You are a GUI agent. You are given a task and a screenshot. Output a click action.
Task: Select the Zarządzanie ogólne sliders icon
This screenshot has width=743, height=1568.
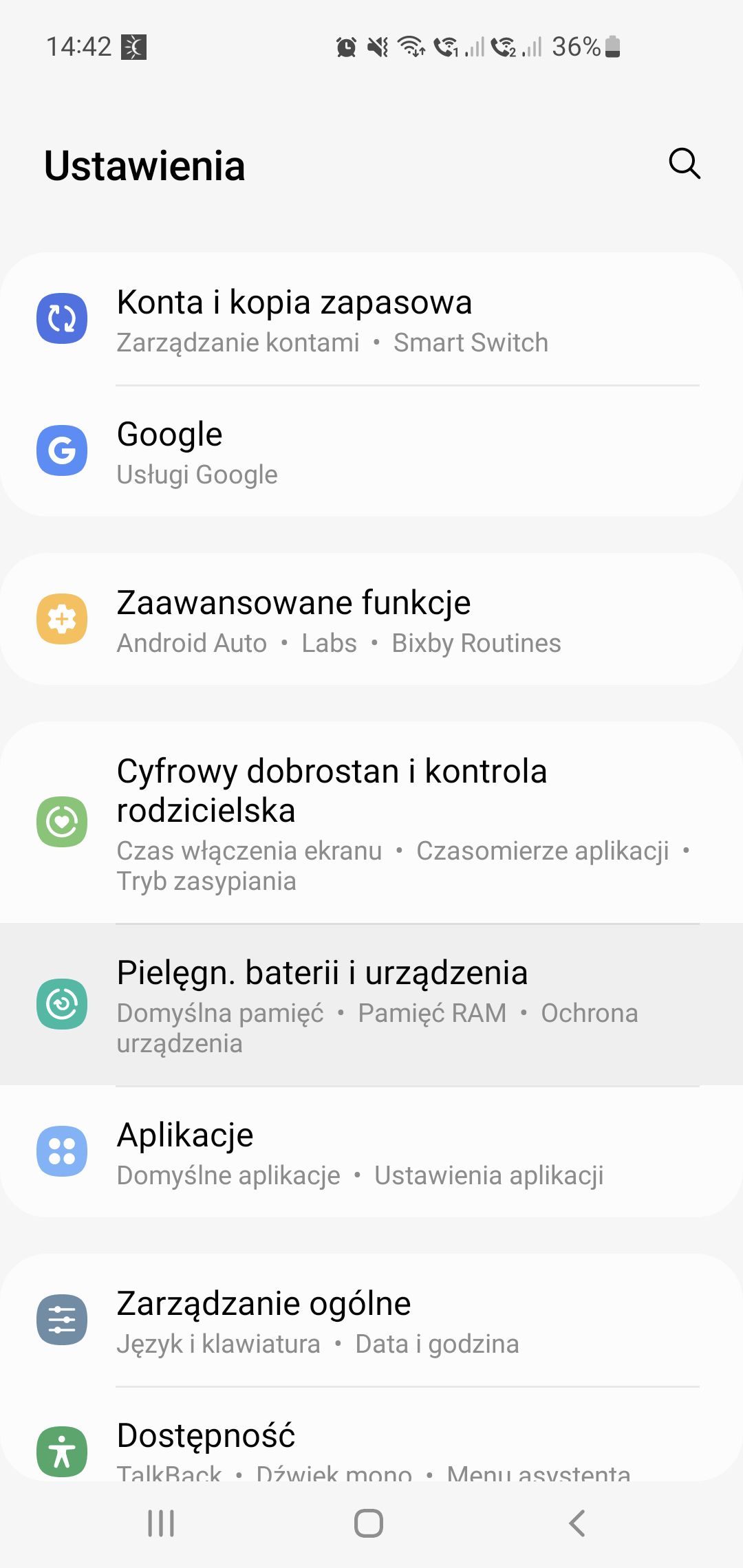(x=62, y=1320)
